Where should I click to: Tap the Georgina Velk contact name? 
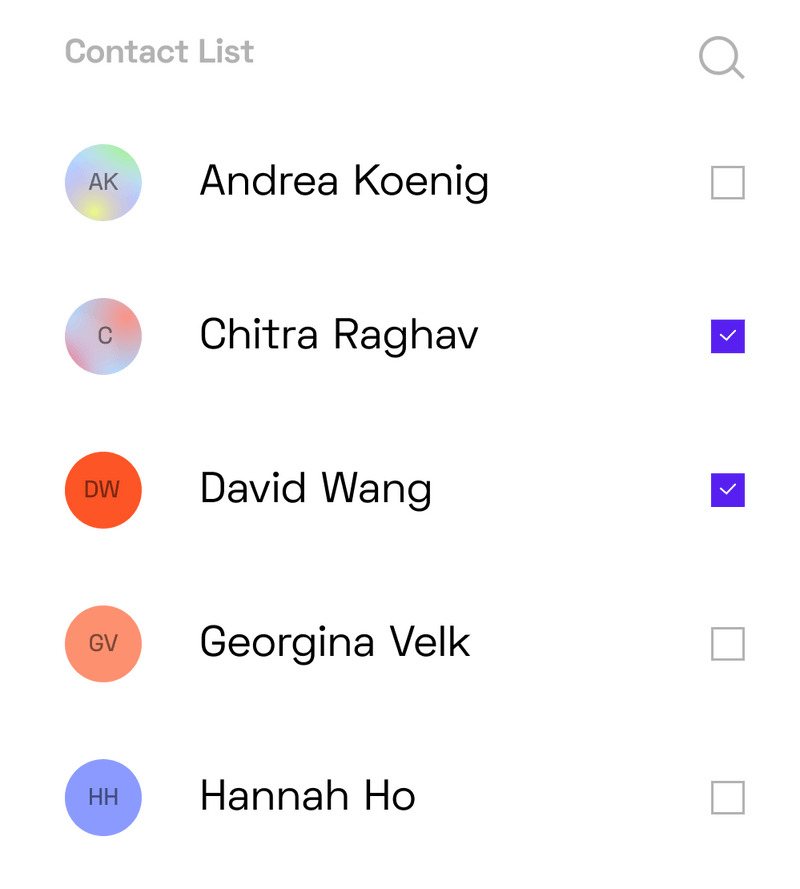point(335,643)
